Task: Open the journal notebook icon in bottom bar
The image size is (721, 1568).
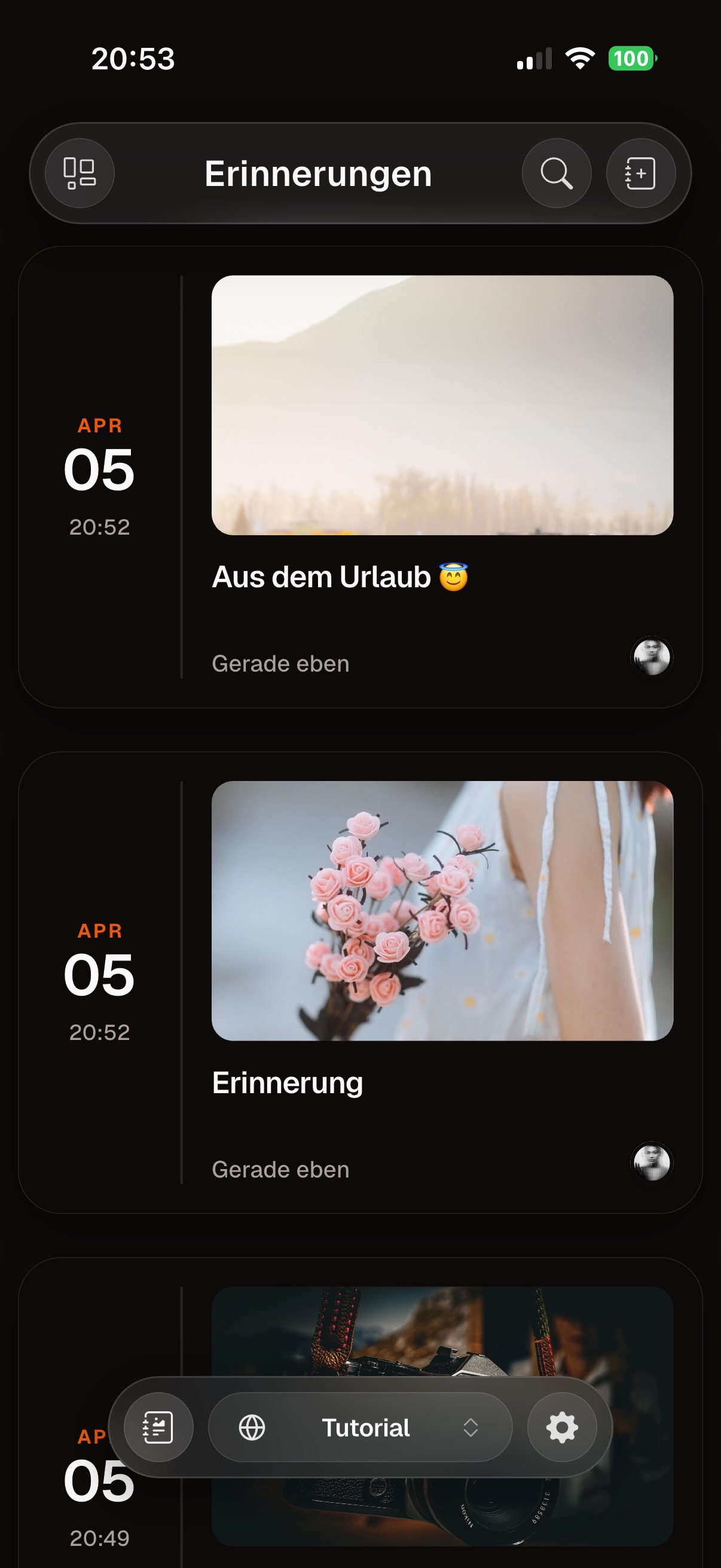Action: point(157,1427)
